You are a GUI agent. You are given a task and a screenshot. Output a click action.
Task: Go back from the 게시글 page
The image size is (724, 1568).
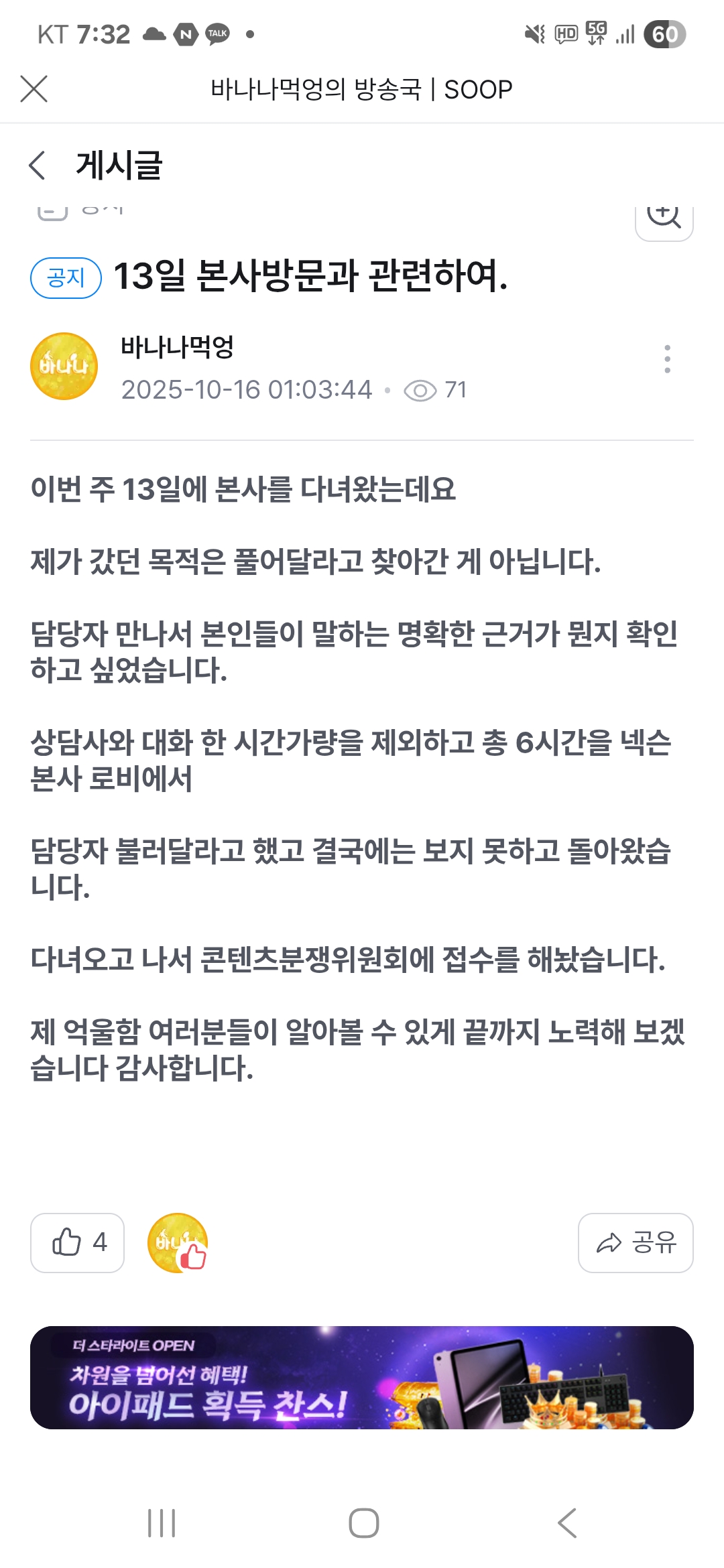click(38, 165)
